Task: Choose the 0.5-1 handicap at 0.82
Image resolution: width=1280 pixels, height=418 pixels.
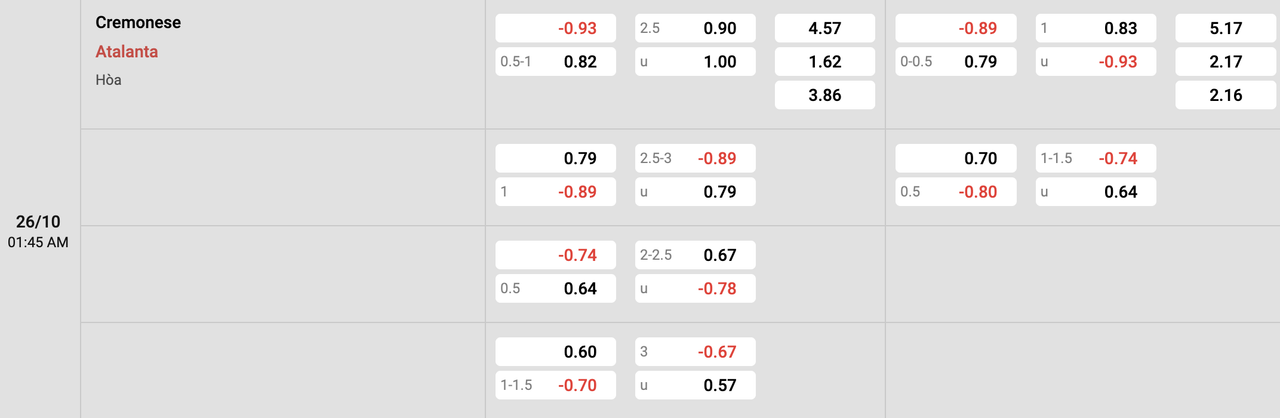Action: [556, 62]
